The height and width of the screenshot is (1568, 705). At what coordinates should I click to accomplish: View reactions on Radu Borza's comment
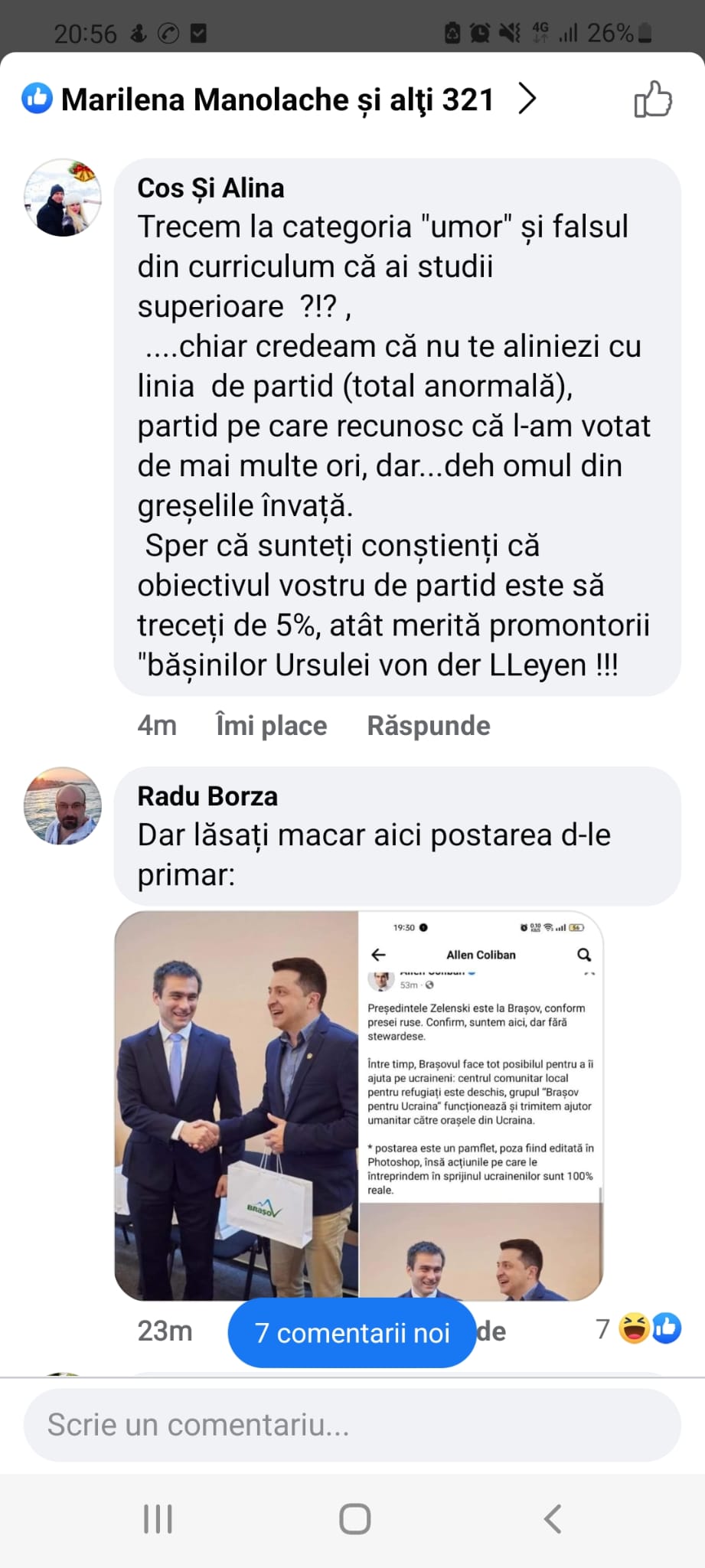click(639, 1328)
